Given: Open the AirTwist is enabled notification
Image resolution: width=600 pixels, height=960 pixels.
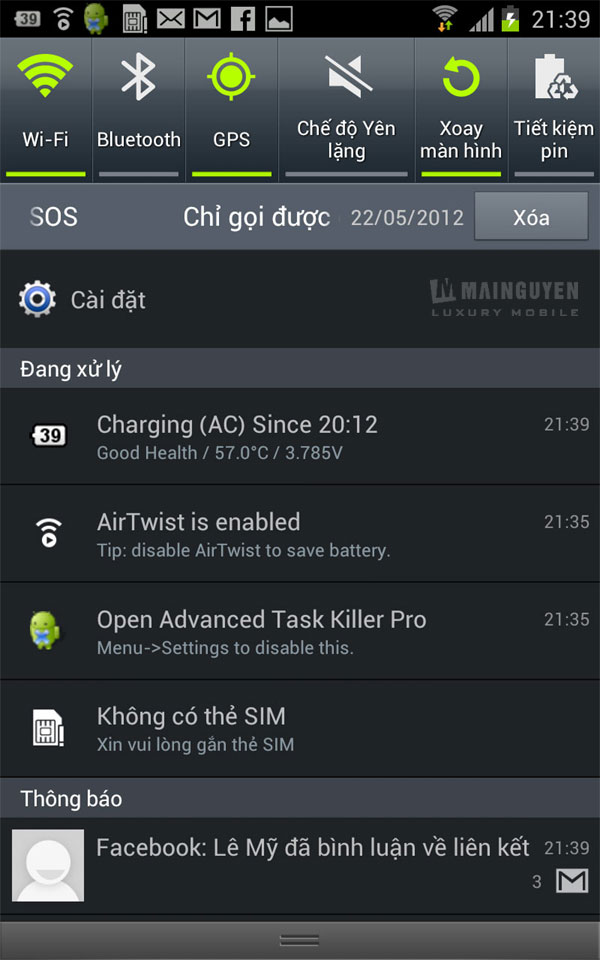Looking at the screenshot, I should 300,533.
